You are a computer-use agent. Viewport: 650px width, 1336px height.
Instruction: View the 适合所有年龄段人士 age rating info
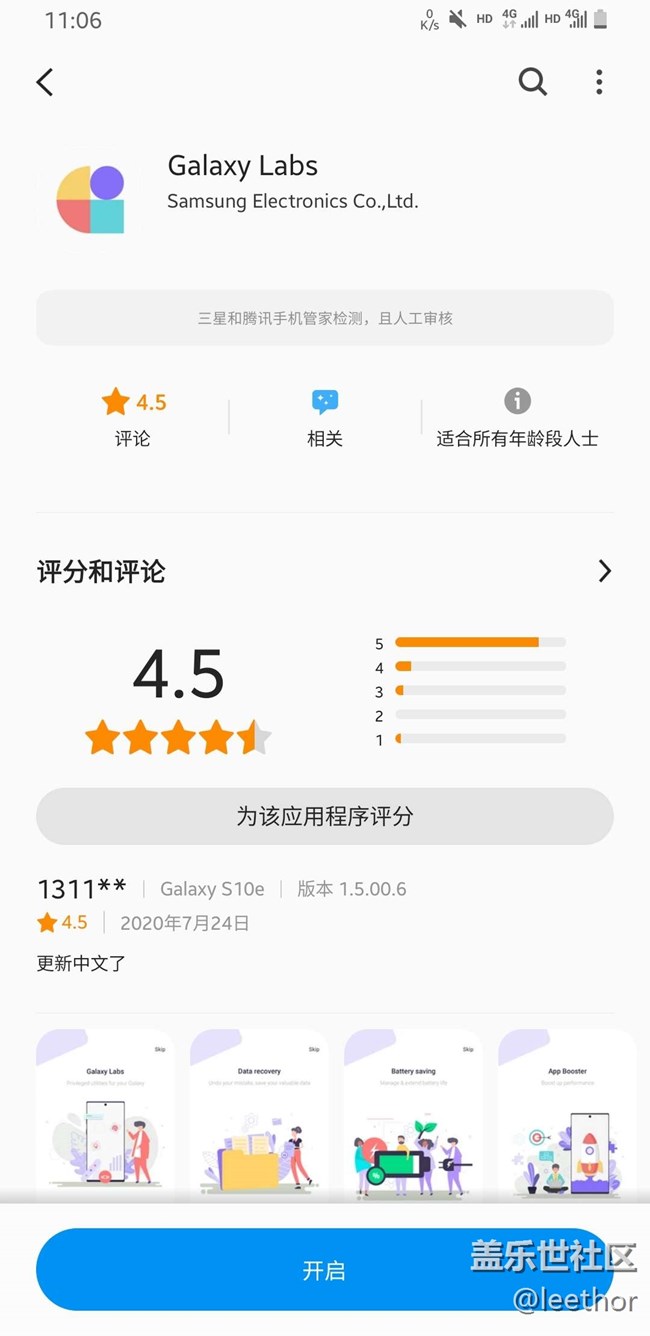517,418
